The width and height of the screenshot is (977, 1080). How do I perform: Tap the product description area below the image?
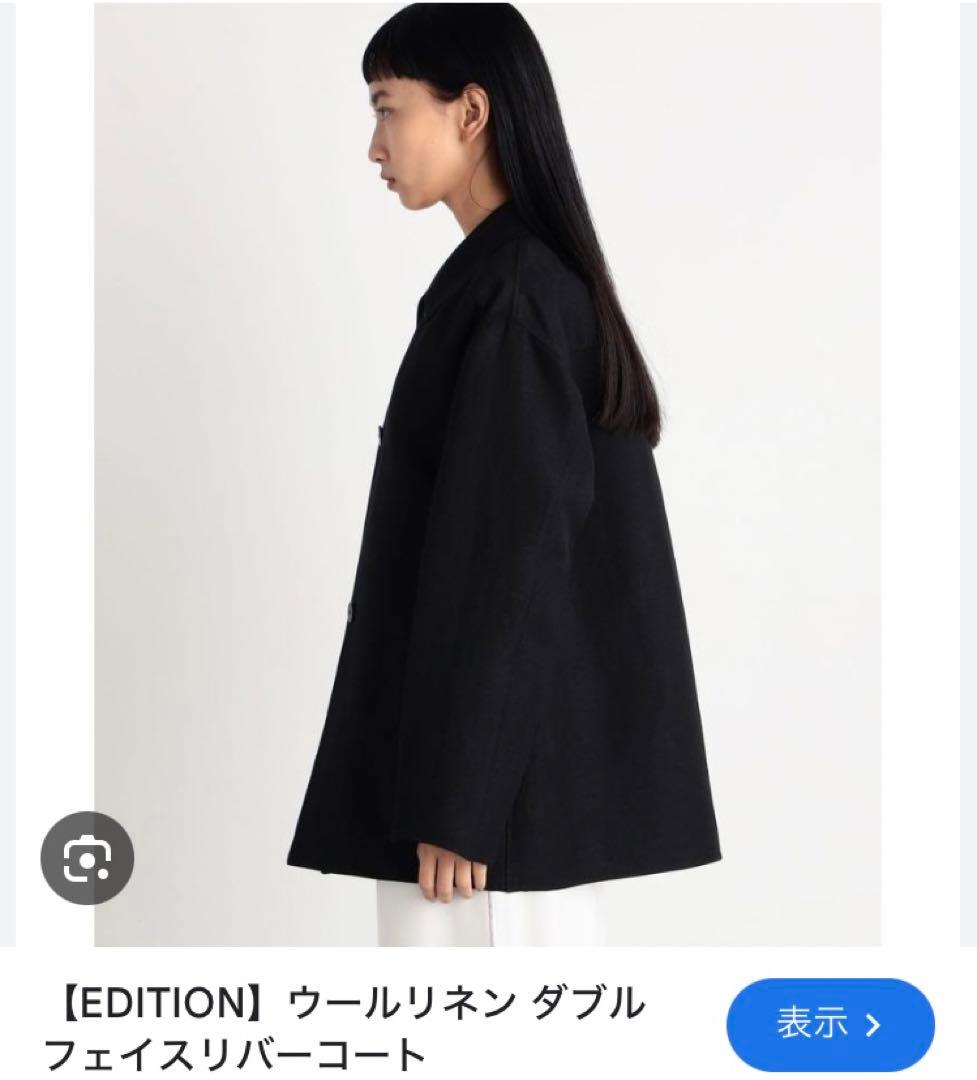pyautogui.click(x=350, y=1020)
